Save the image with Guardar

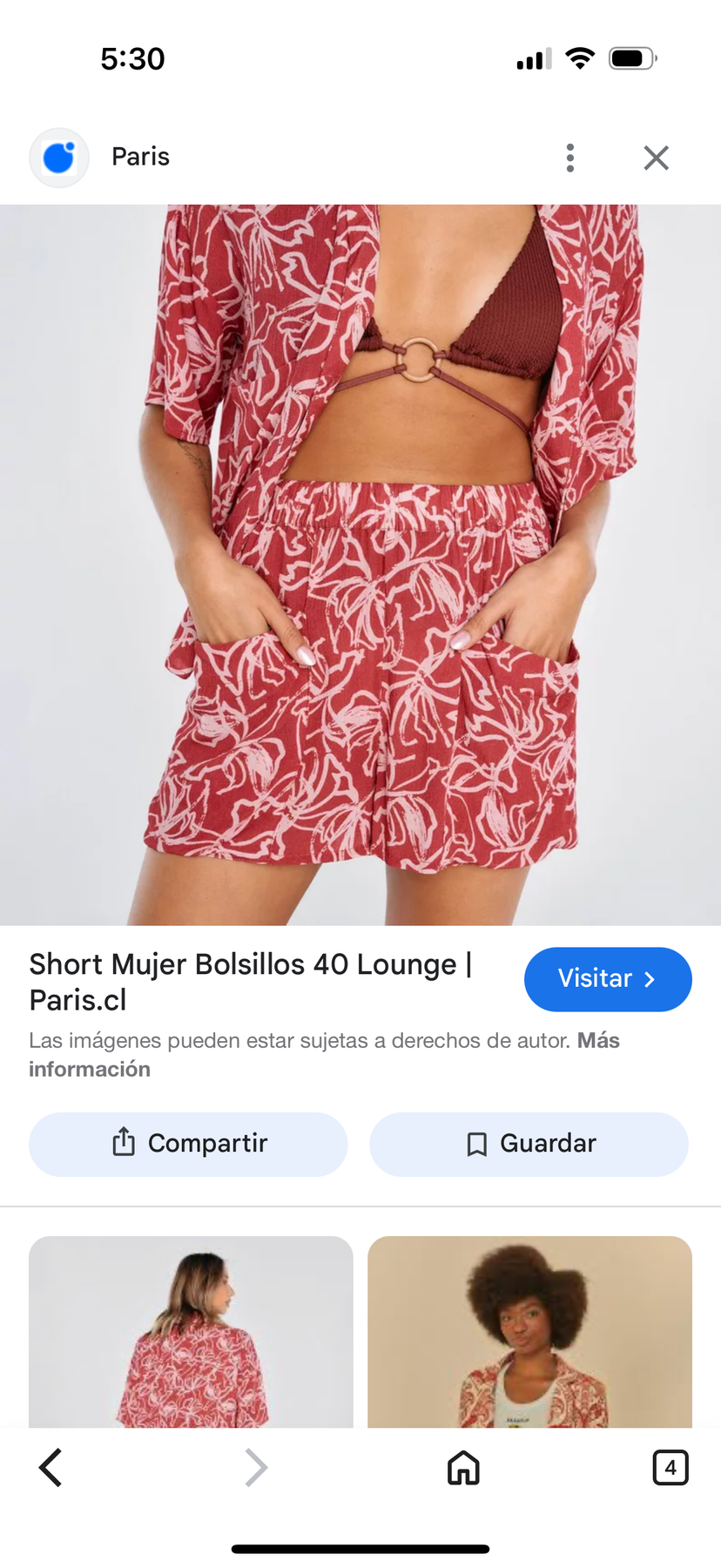tap(529, 1144)
